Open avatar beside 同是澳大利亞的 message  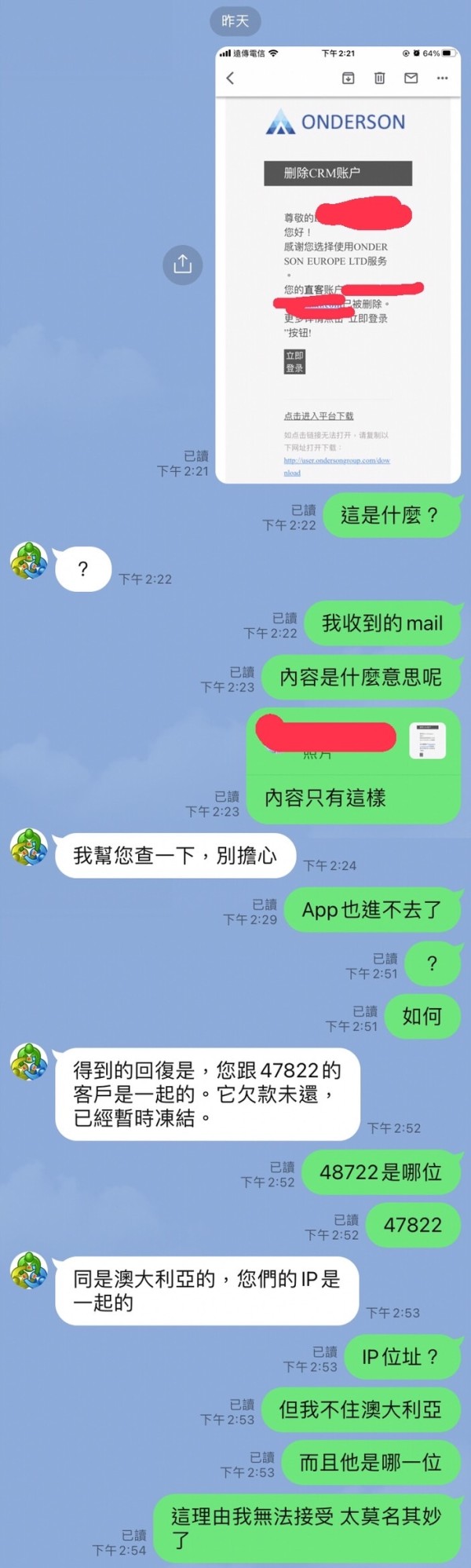click(x=29, y=1270)
